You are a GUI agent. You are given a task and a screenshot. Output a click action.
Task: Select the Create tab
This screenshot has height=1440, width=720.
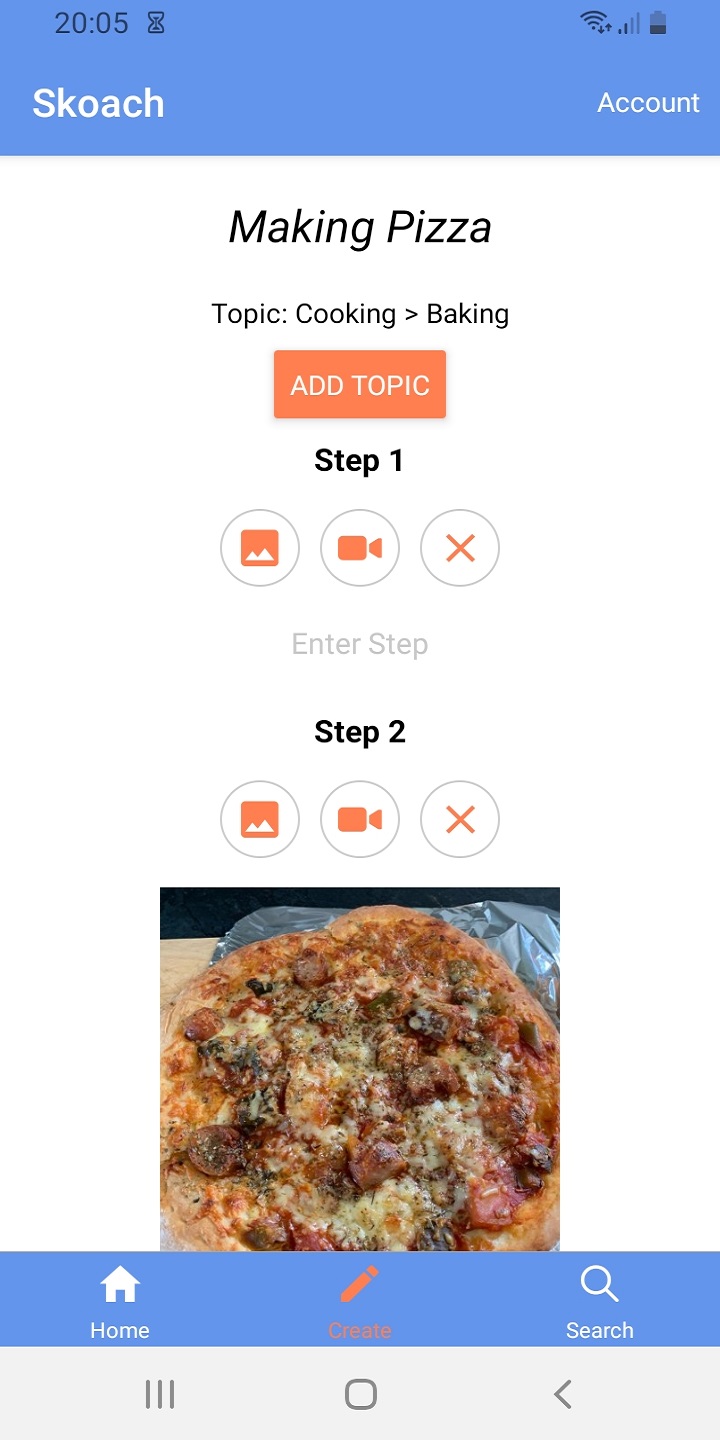[x=360, y=1300]
